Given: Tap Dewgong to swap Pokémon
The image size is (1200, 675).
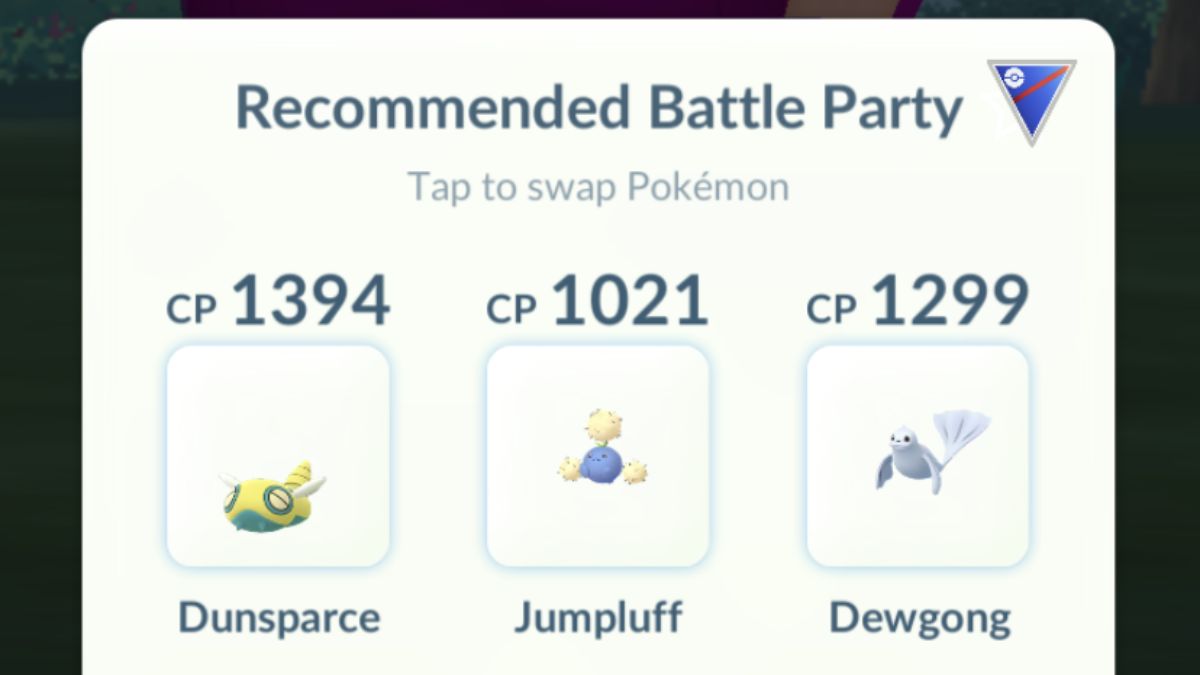Looking at the screenshot, I should (918, 456).
